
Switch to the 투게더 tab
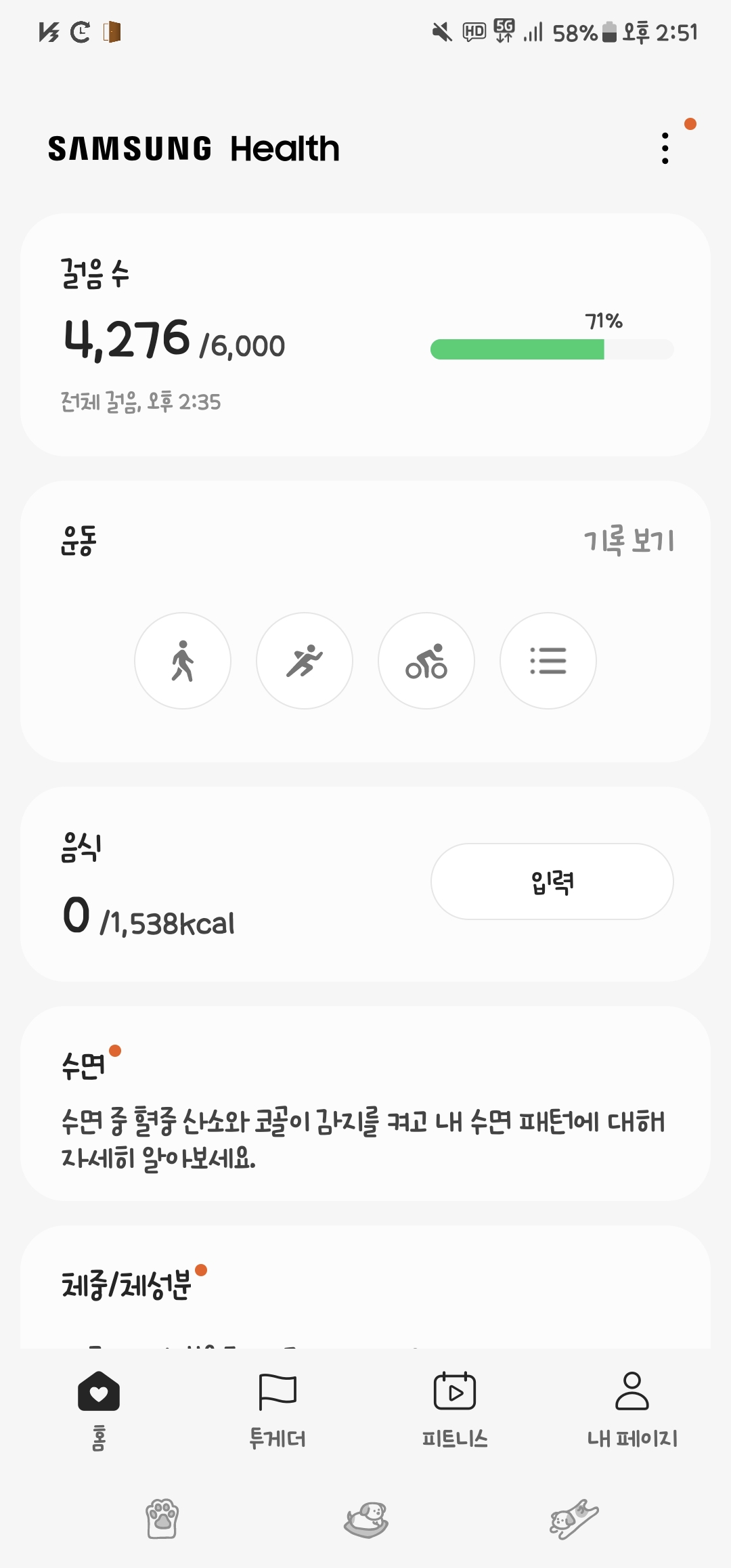point(278,1408)
